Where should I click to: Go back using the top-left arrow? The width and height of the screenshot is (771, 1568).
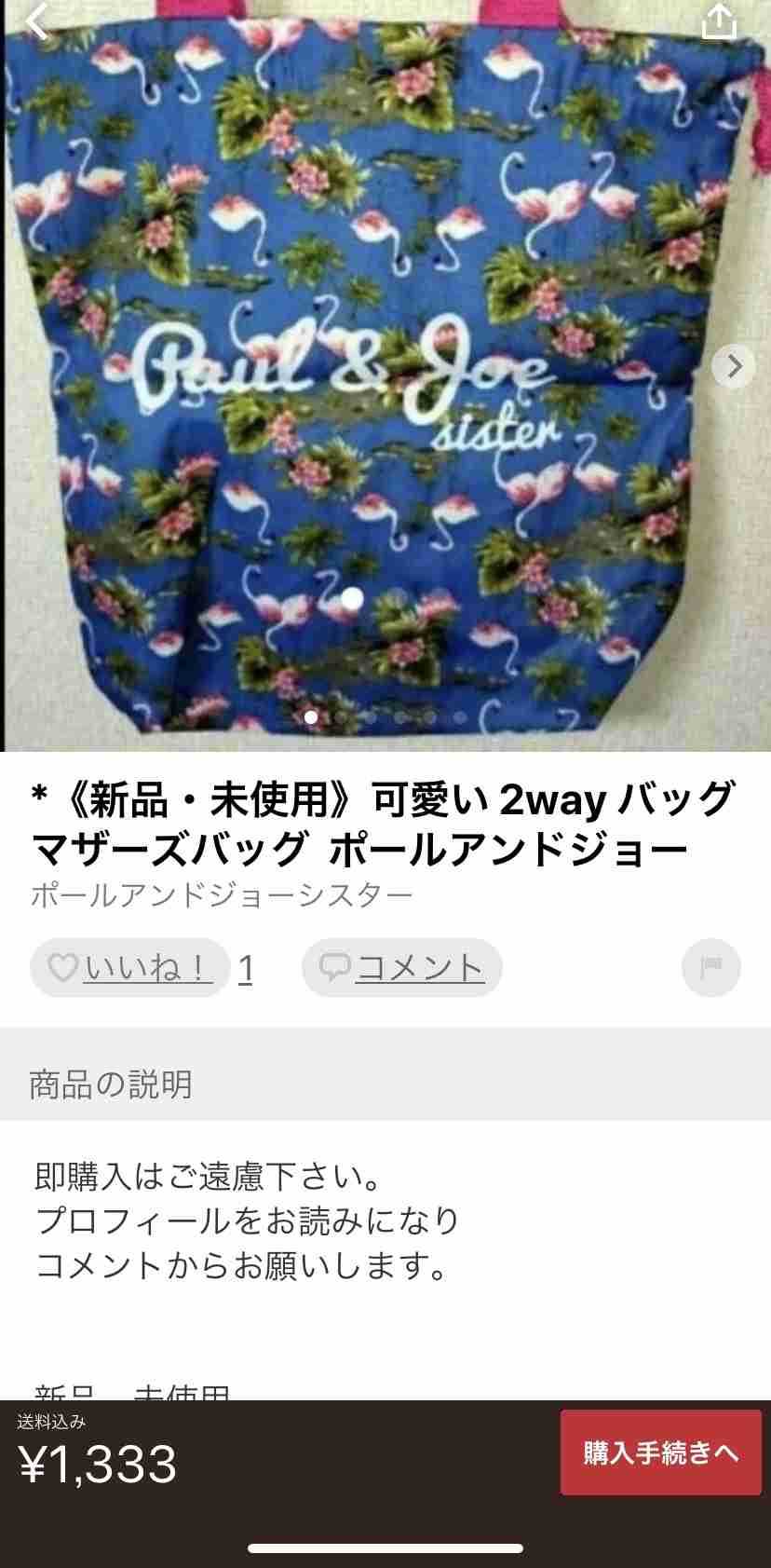(37, 21)
